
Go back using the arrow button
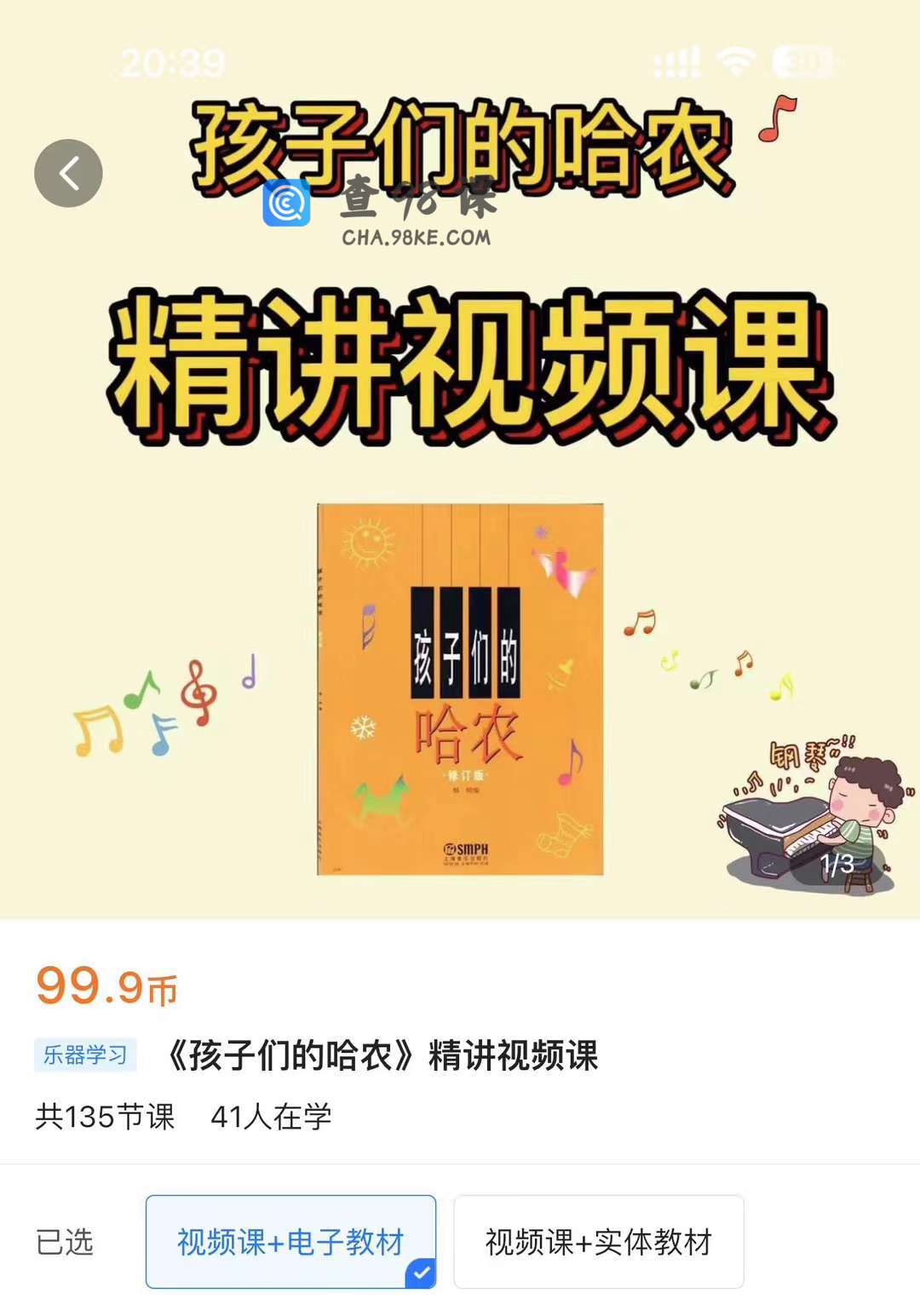point(68,173)
